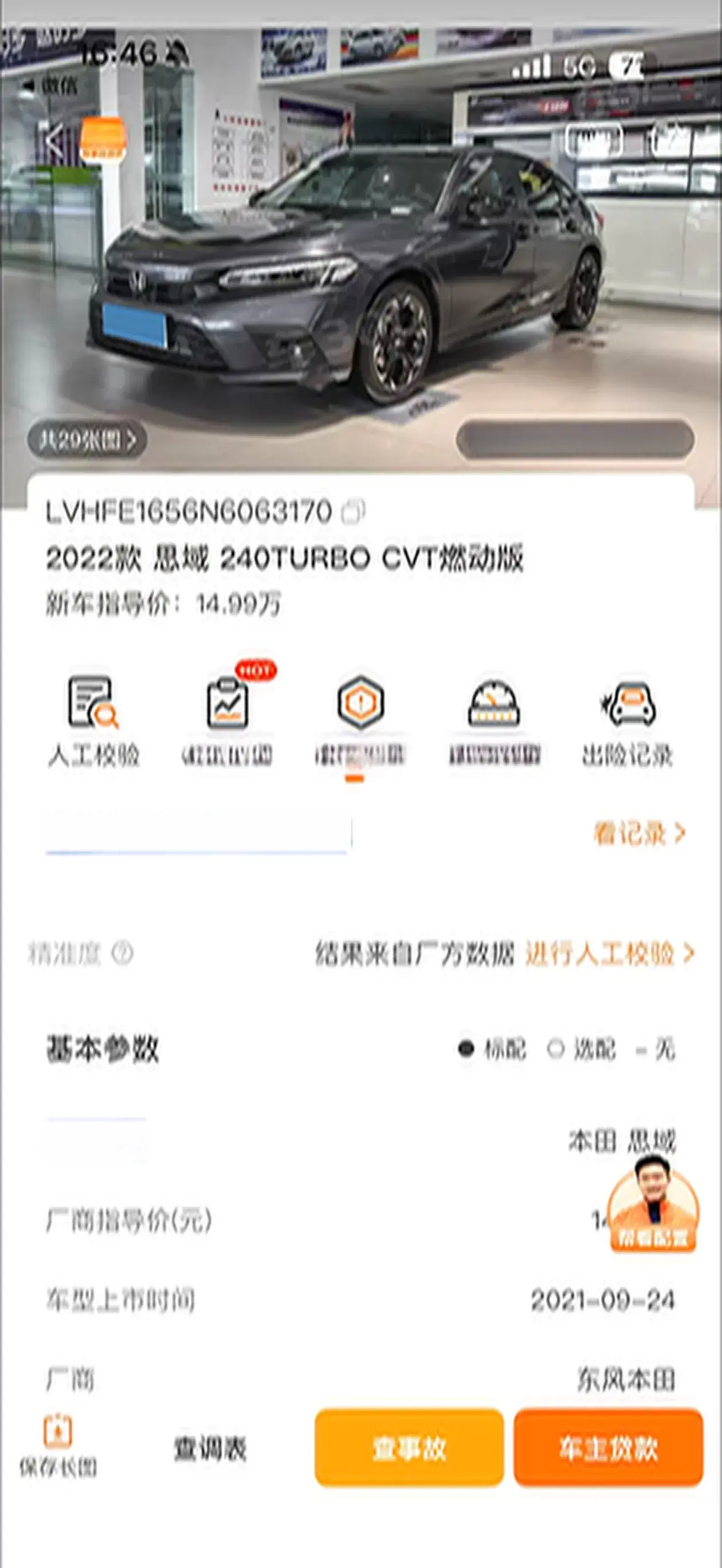Show help for 精准度 question mark
The width and height of the screenshot is (722, 1568).
[123, 953]
